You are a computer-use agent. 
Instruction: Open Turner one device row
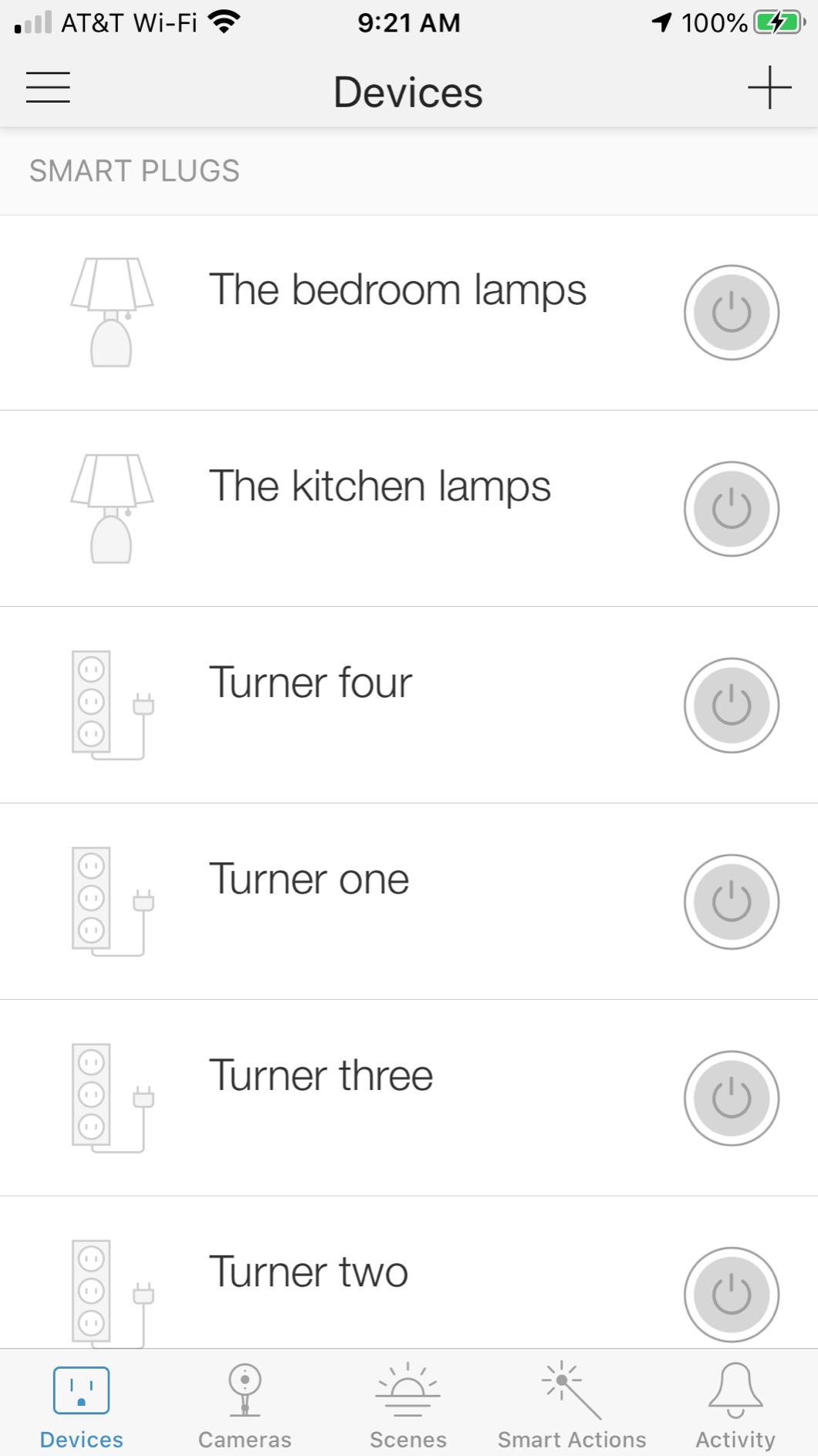309,879
